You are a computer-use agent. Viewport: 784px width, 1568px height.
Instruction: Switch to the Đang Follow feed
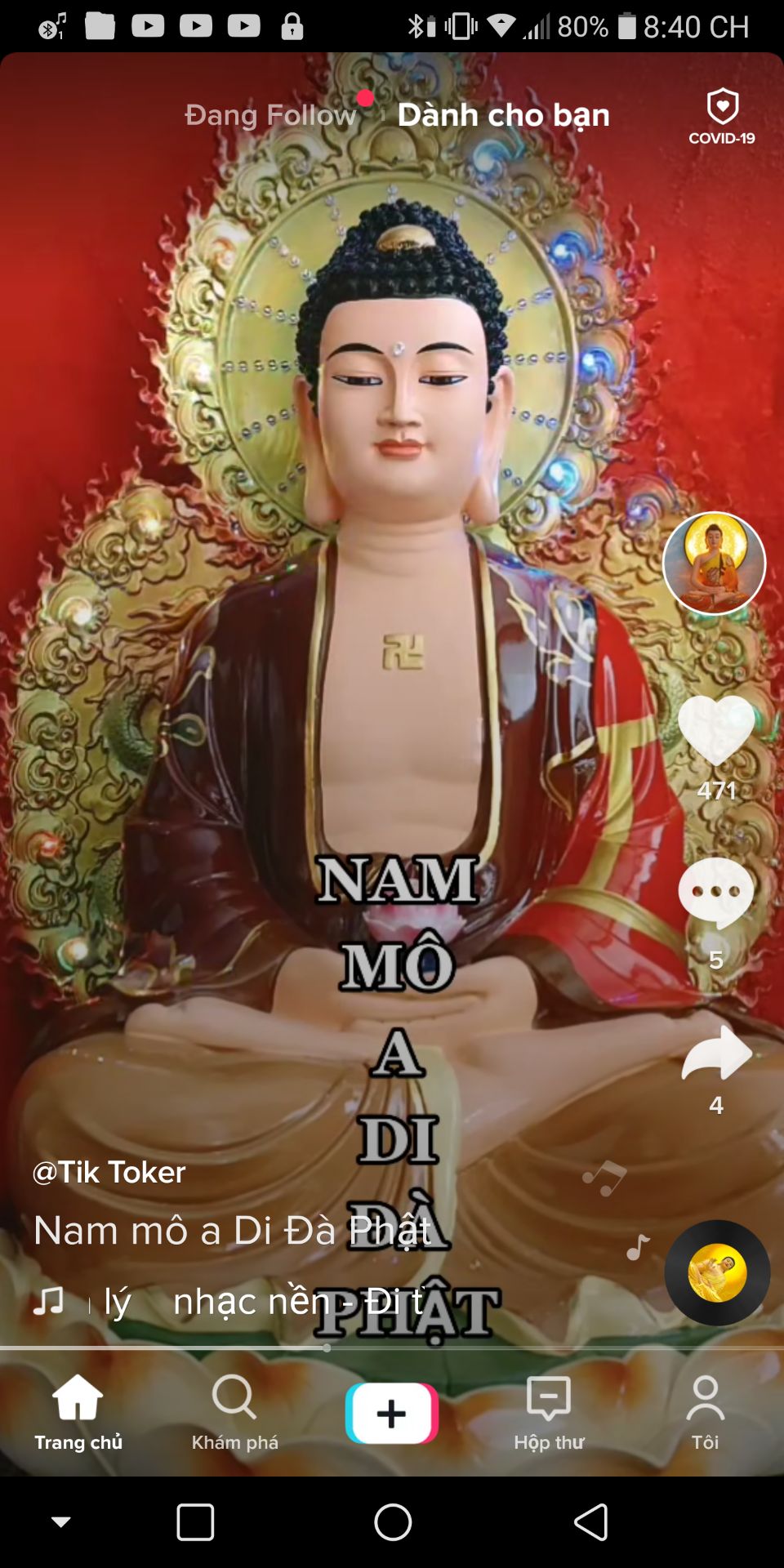270,115
